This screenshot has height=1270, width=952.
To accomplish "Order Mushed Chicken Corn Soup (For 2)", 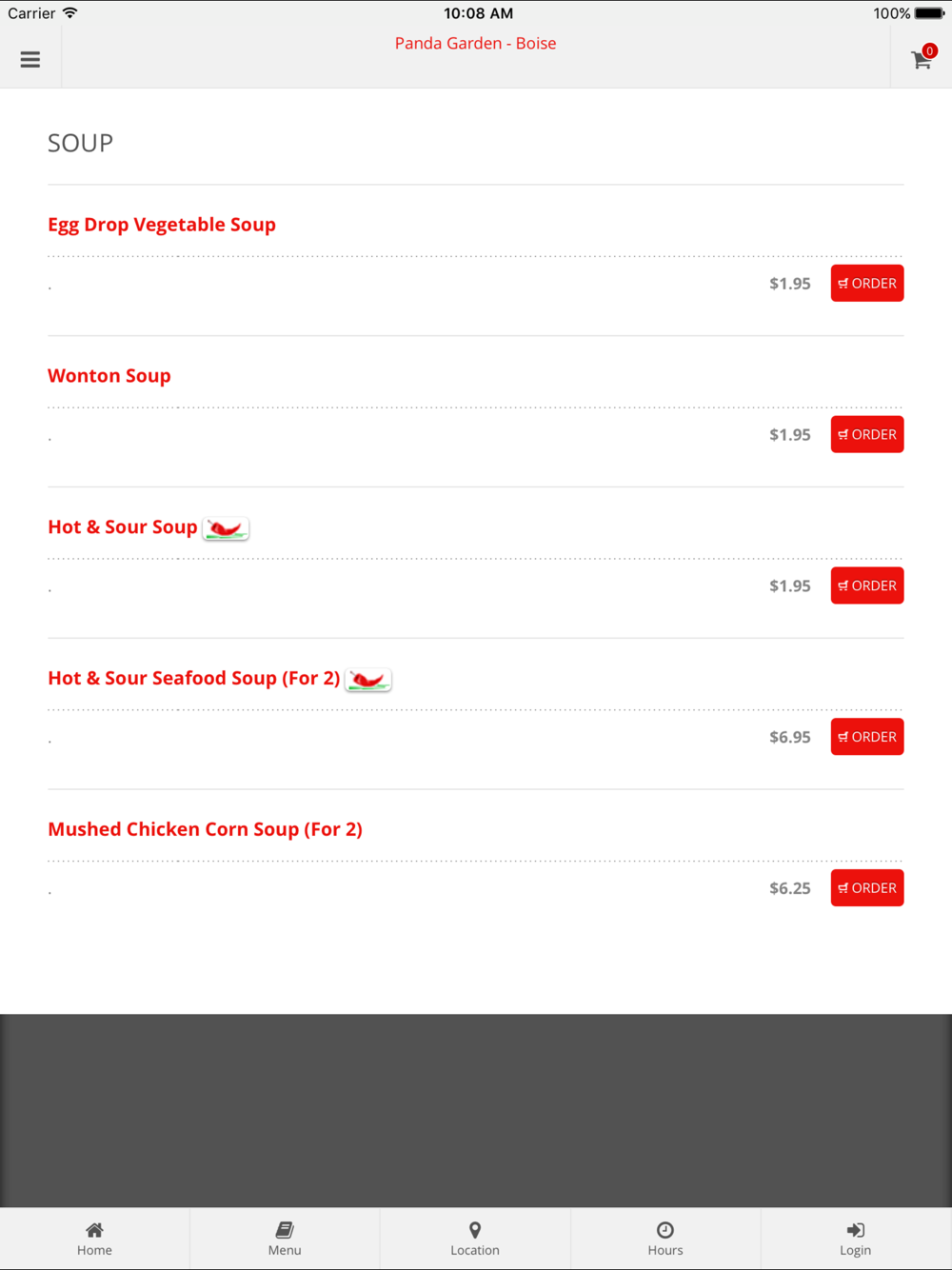I will [x=866, y=888].
